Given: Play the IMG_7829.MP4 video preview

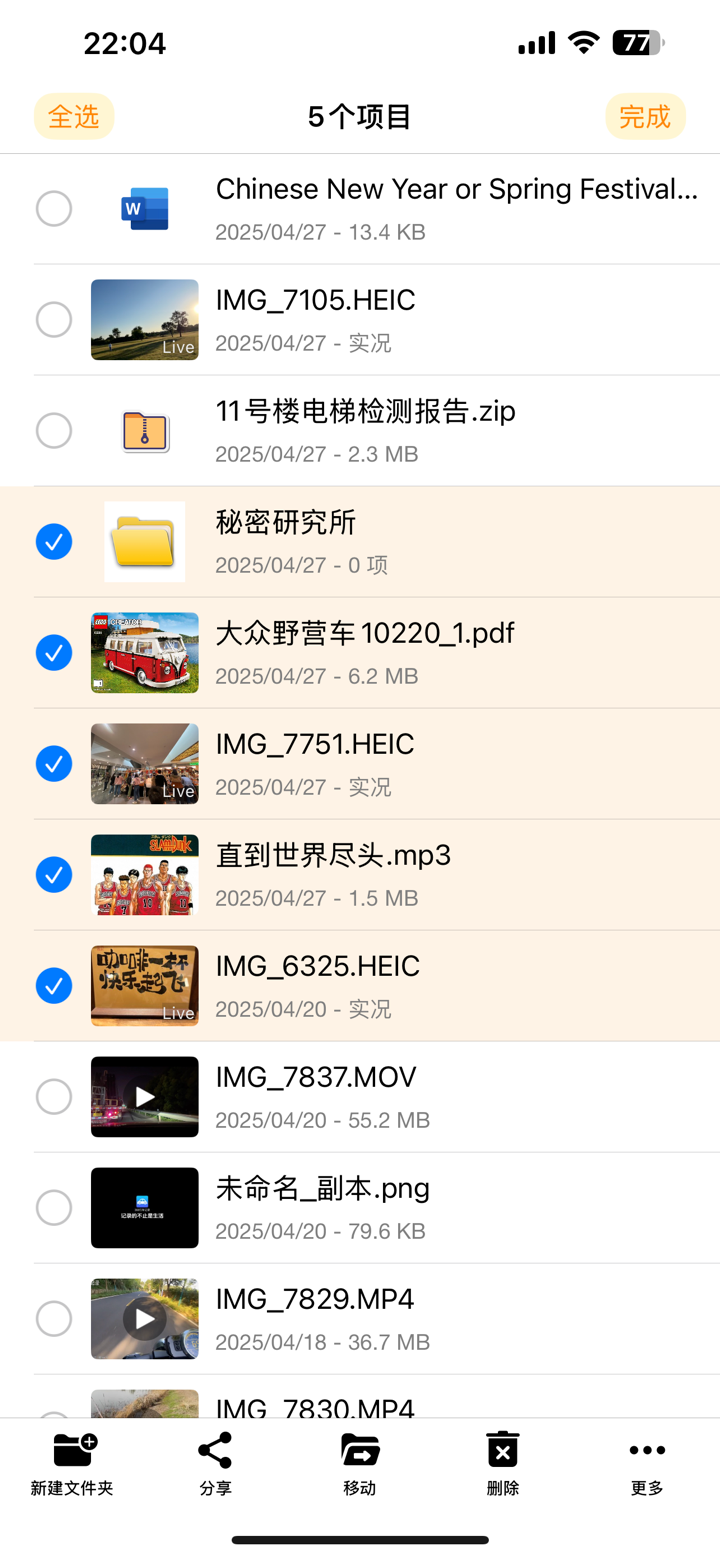Looking at the screenshot, I should (144, 1318).
